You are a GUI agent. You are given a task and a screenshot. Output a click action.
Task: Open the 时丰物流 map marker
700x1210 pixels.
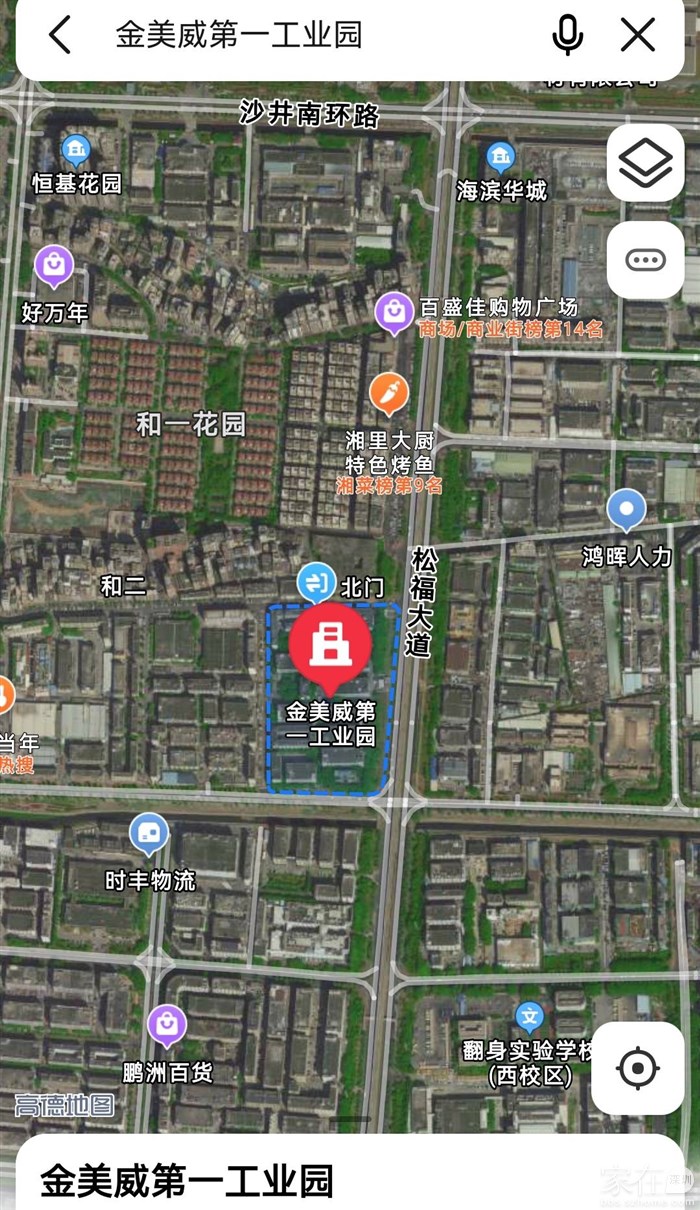(x=150, y=835)
